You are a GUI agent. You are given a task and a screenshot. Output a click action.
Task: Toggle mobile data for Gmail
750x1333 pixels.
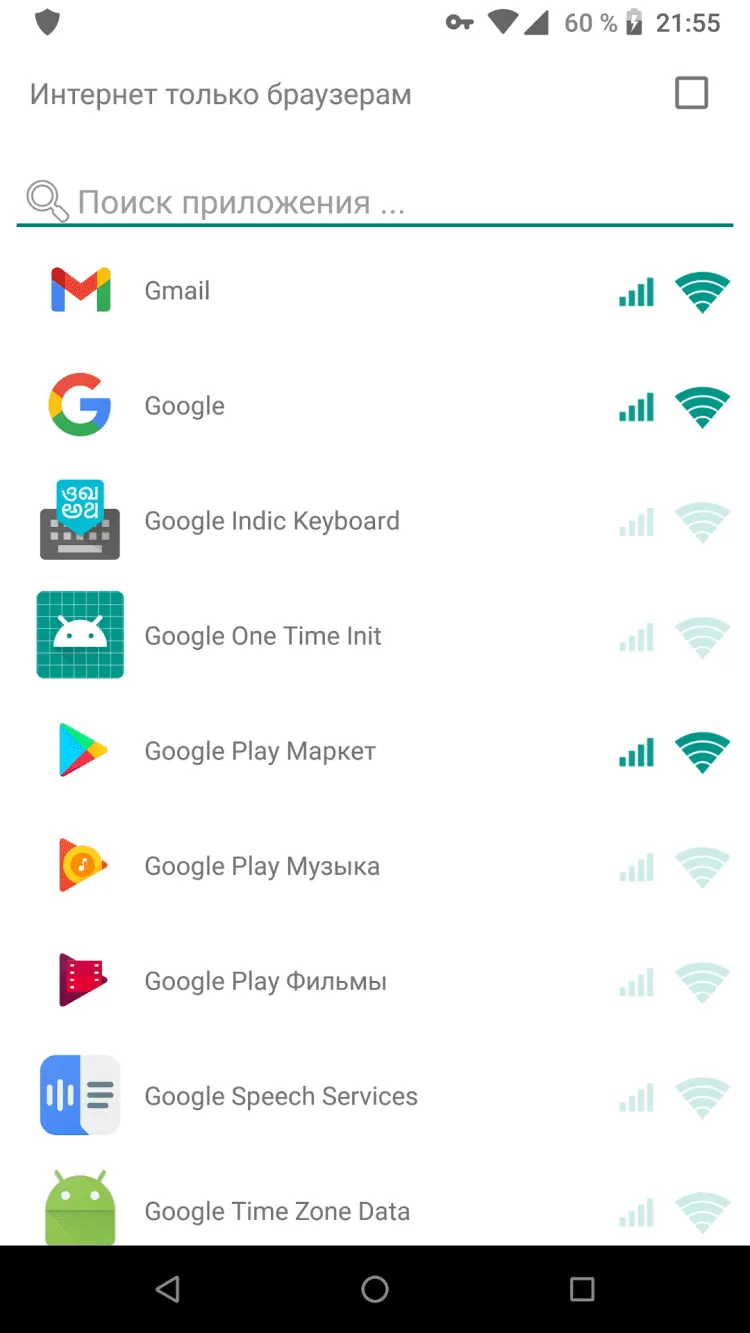[x=636, y=292]
